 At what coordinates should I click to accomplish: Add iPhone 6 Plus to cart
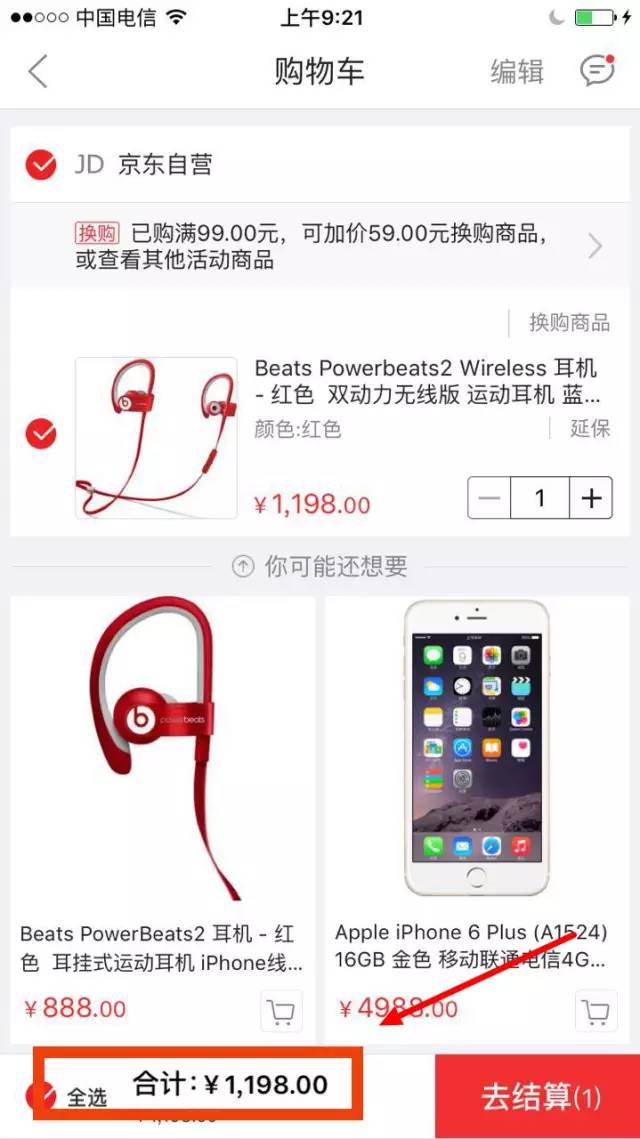pos(595,1012)
